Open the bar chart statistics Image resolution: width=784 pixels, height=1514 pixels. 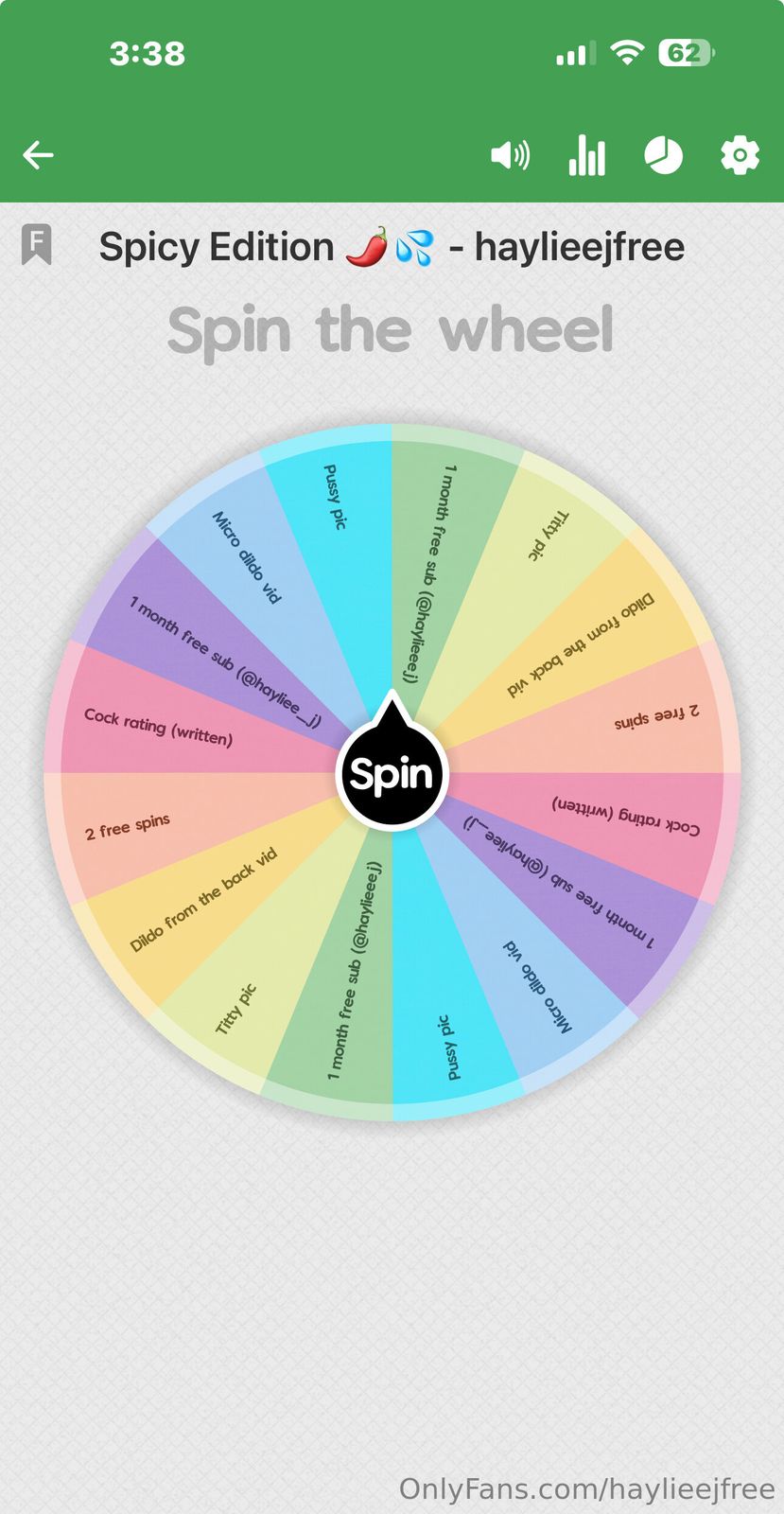point(586,155)
